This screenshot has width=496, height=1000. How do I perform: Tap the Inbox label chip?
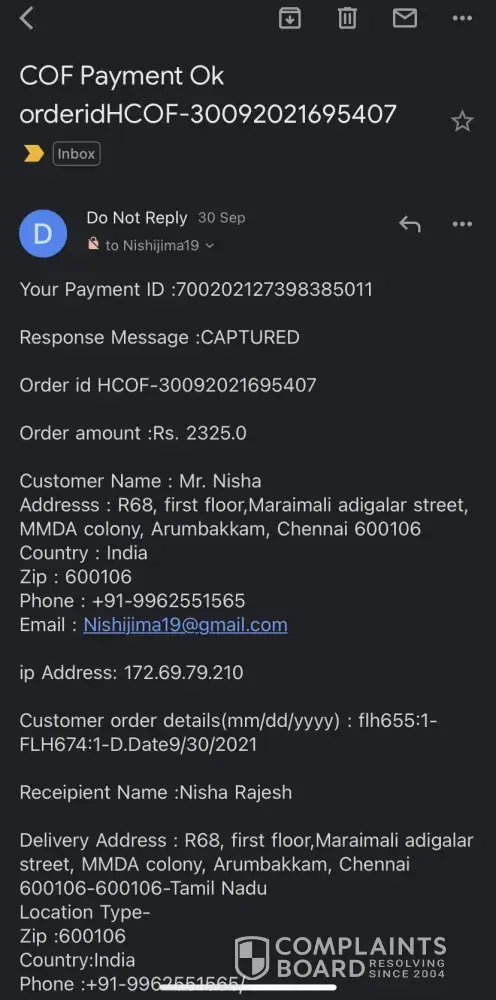click(77, 154)
